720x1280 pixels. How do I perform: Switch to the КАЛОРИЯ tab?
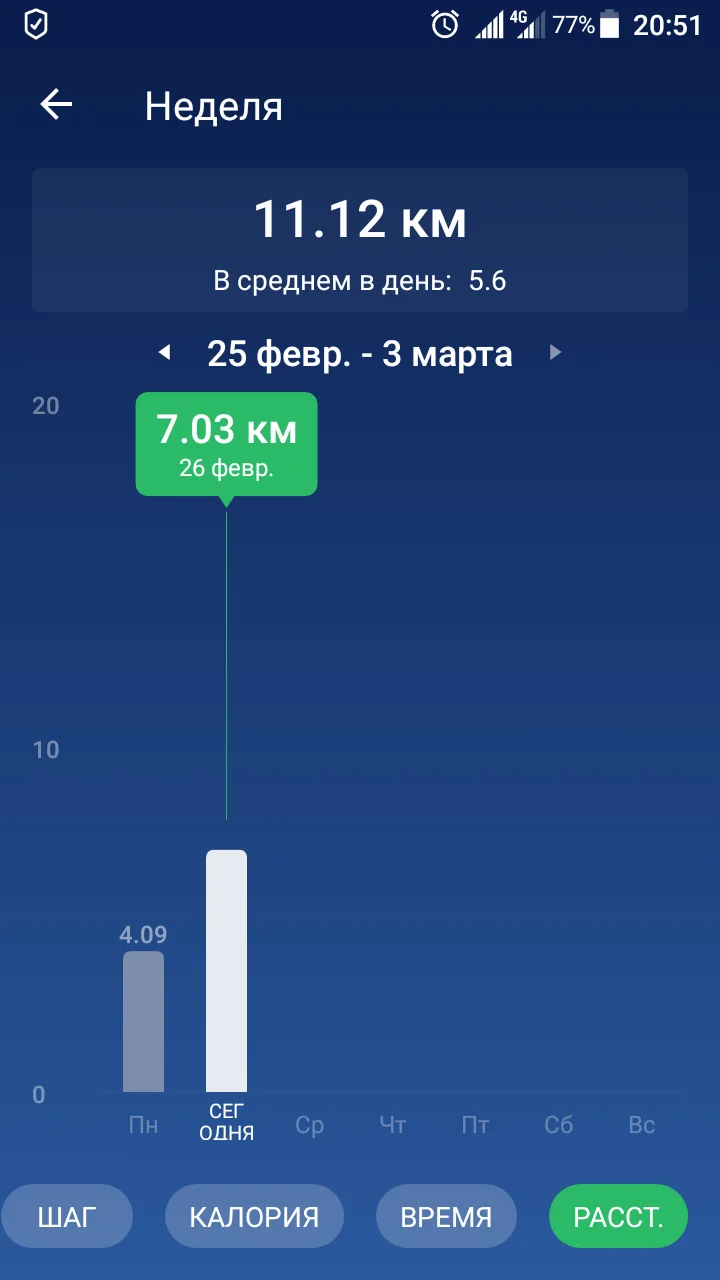(x=254, y=1216)
